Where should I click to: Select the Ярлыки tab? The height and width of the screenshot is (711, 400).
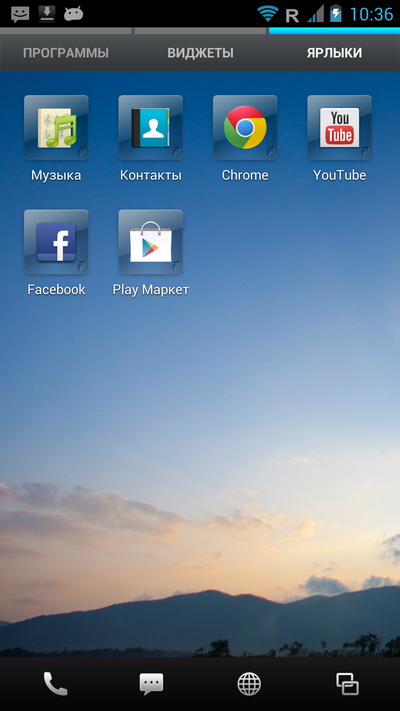coord(334,53)
